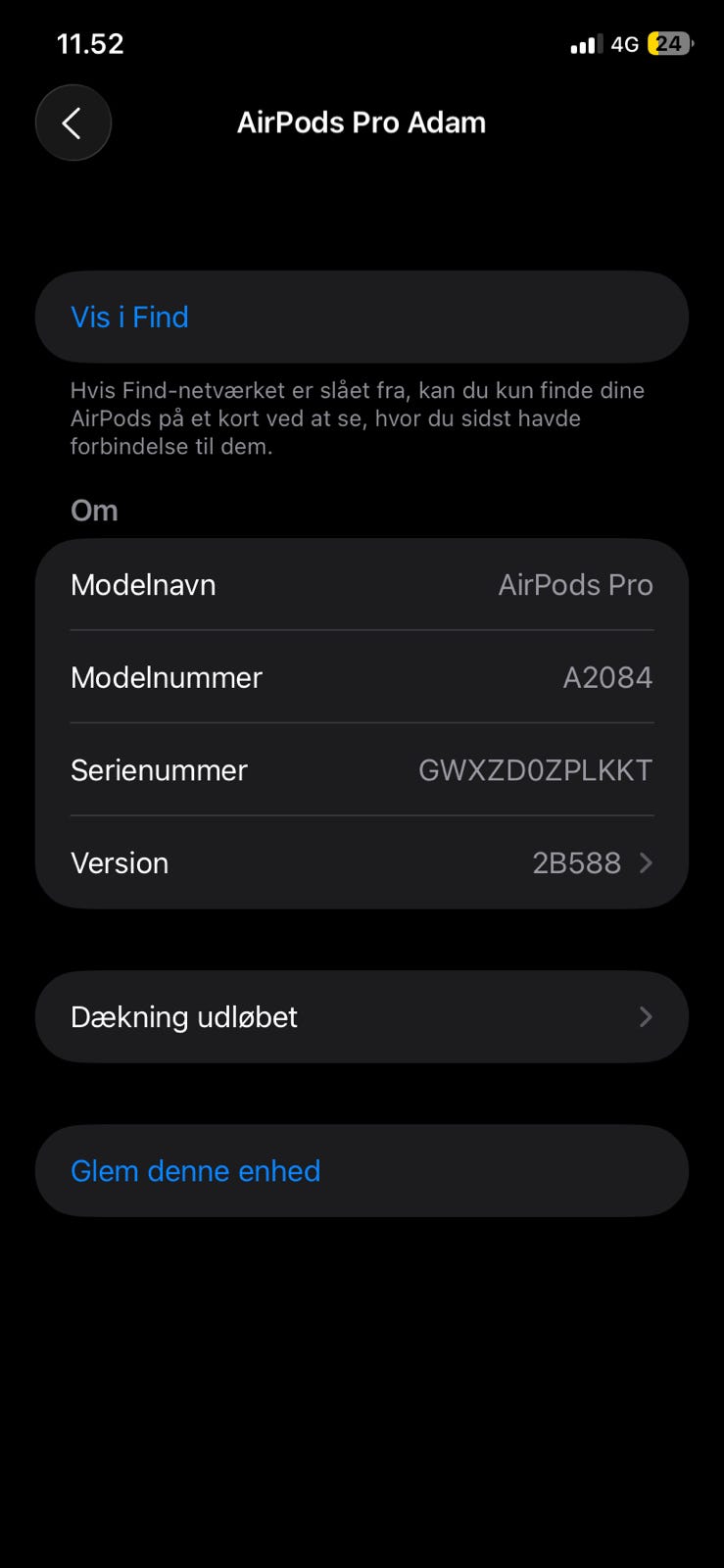The height and width of the screenshot is (1568, 724).
Task: Open the Version 2B588 details row
Action: 362,862
